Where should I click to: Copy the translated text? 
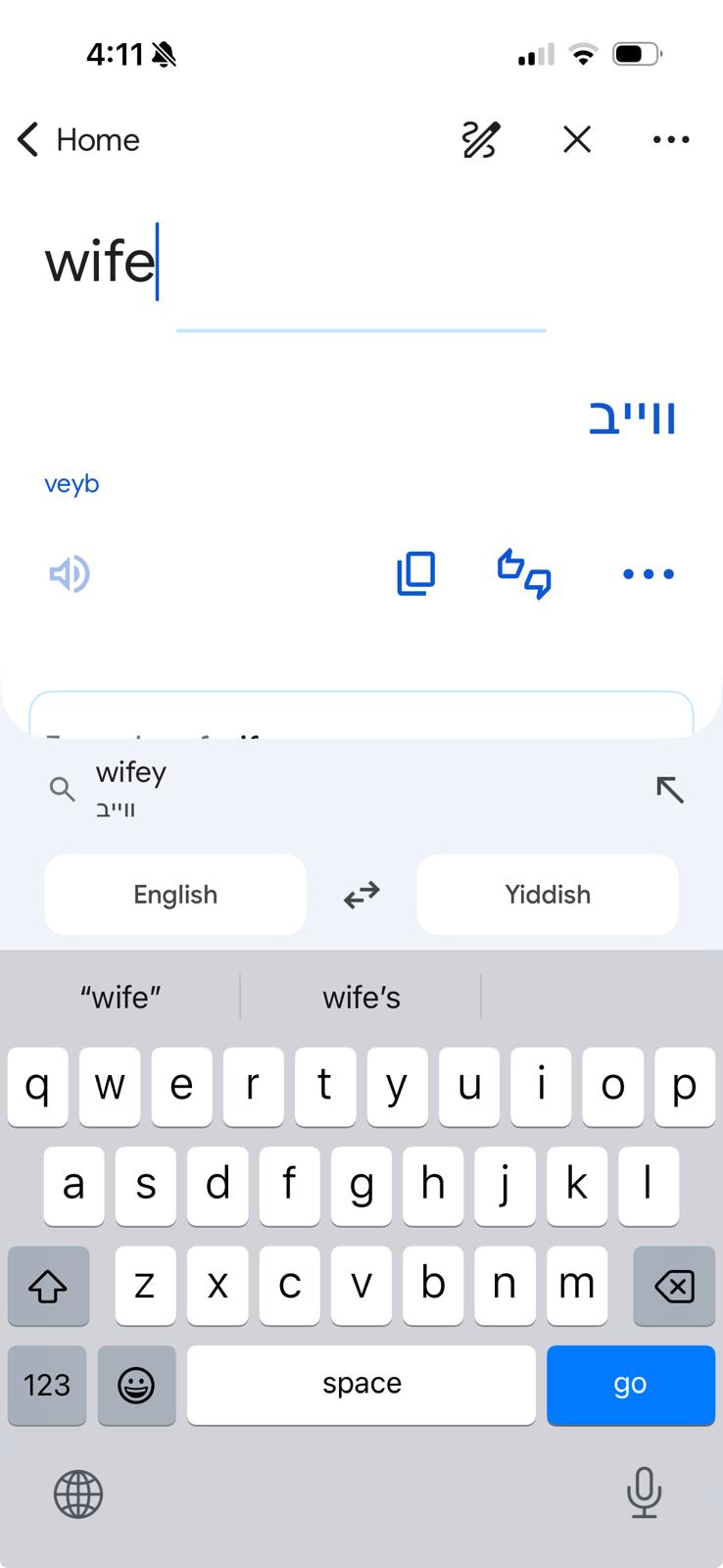click(415, 573)
